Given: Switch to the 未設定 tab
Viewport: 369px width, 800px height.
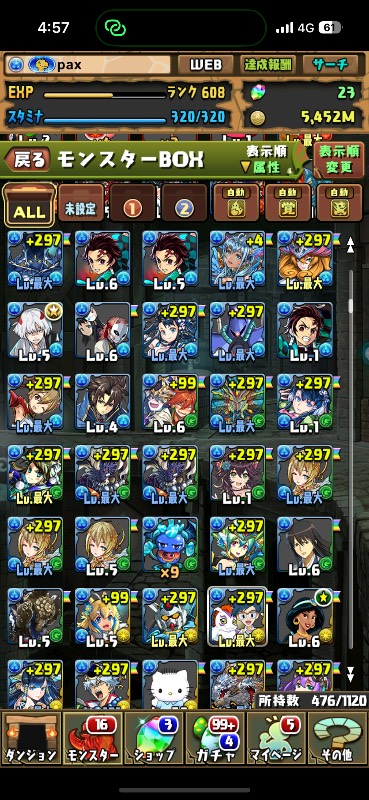Looking at the screenshot, I should (x=81, y=204).
